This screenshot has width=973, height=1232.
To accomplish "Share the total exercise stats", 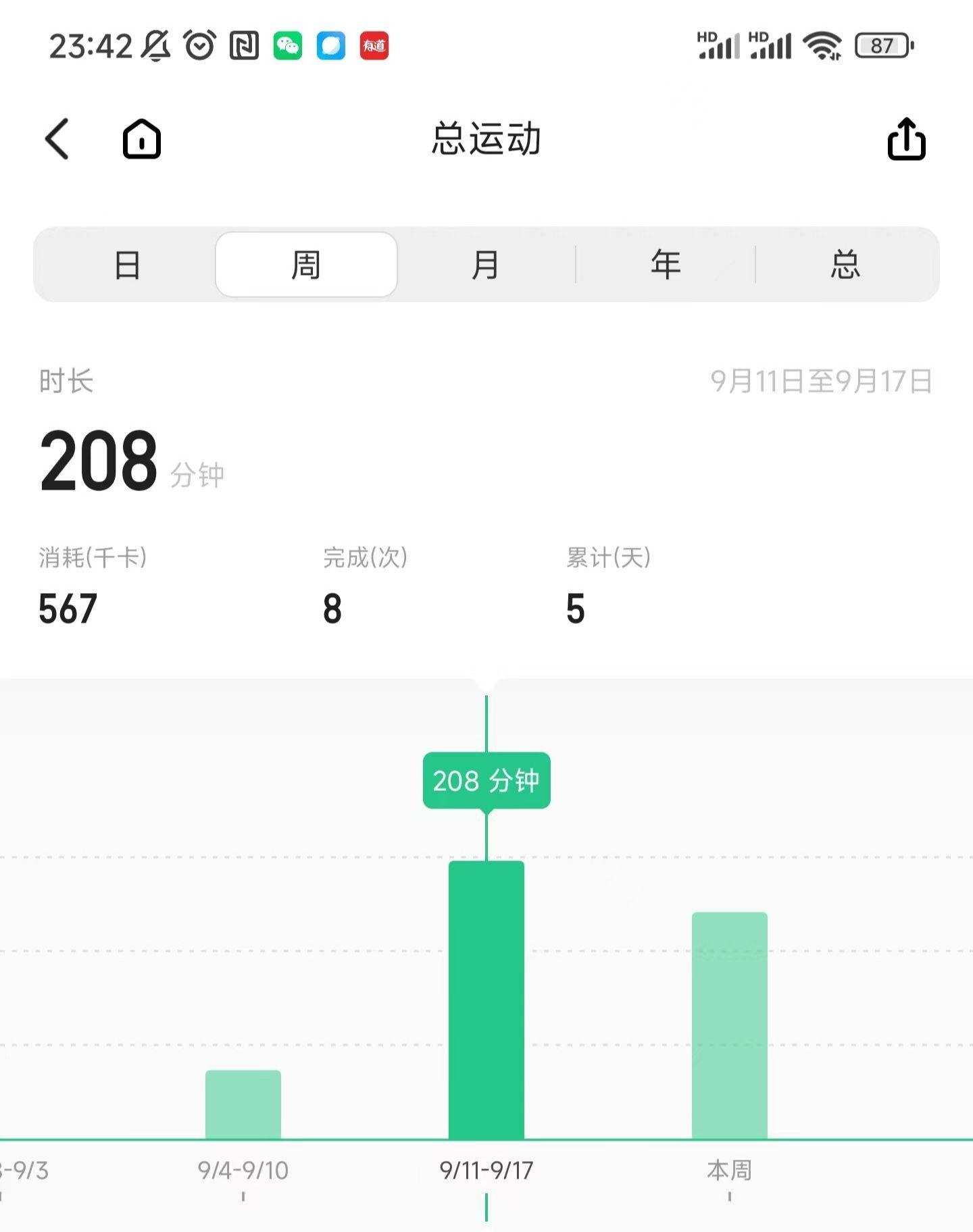I will click(906, 139).
